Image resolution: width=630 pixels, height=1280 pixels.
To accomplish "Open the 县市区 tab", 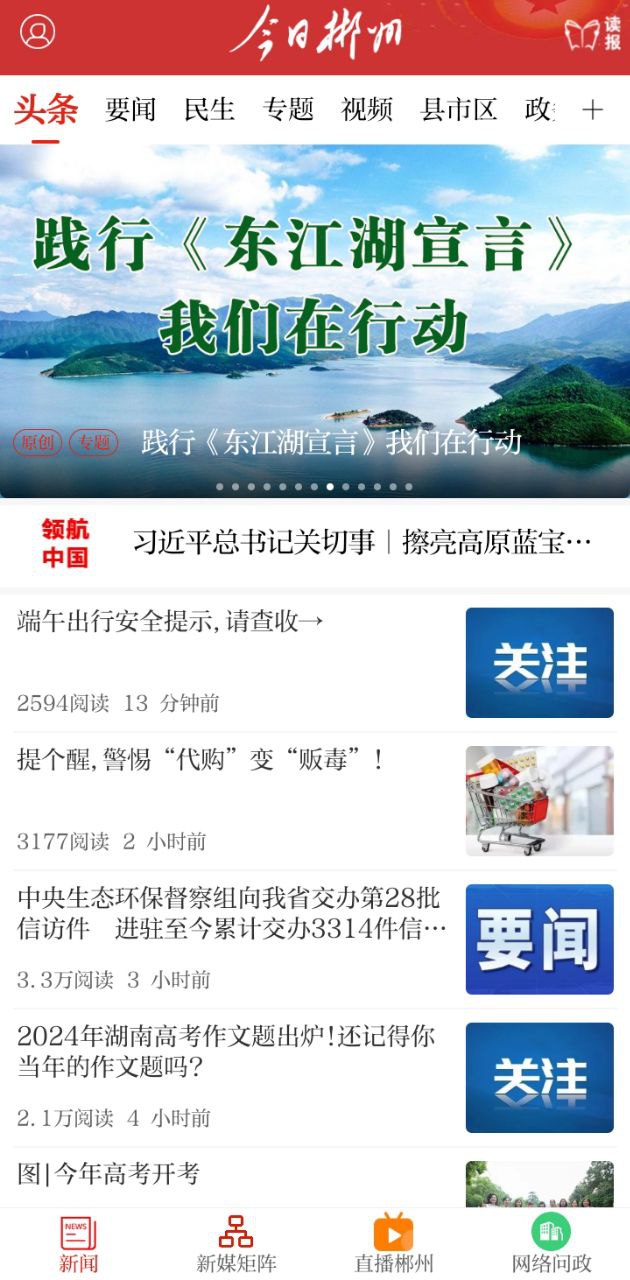I will point(459,109).
